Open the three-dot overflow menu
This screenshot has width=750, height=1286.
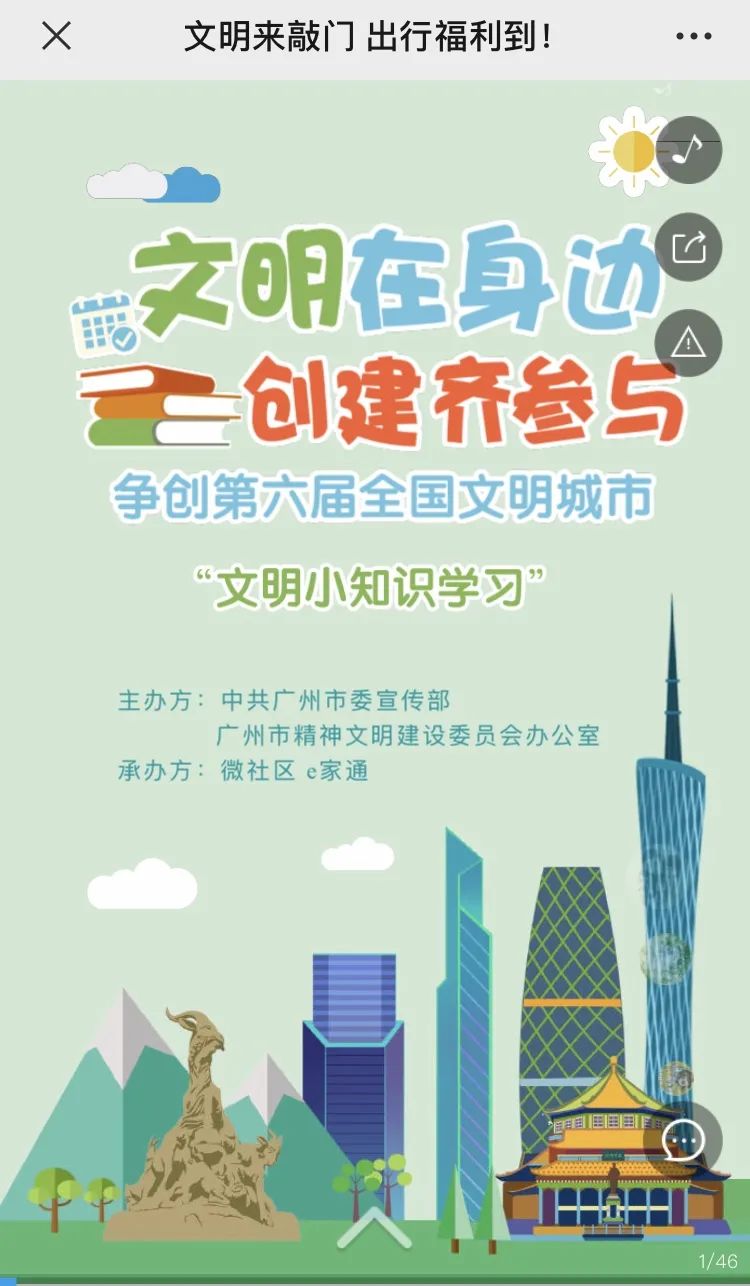point(693,37)
